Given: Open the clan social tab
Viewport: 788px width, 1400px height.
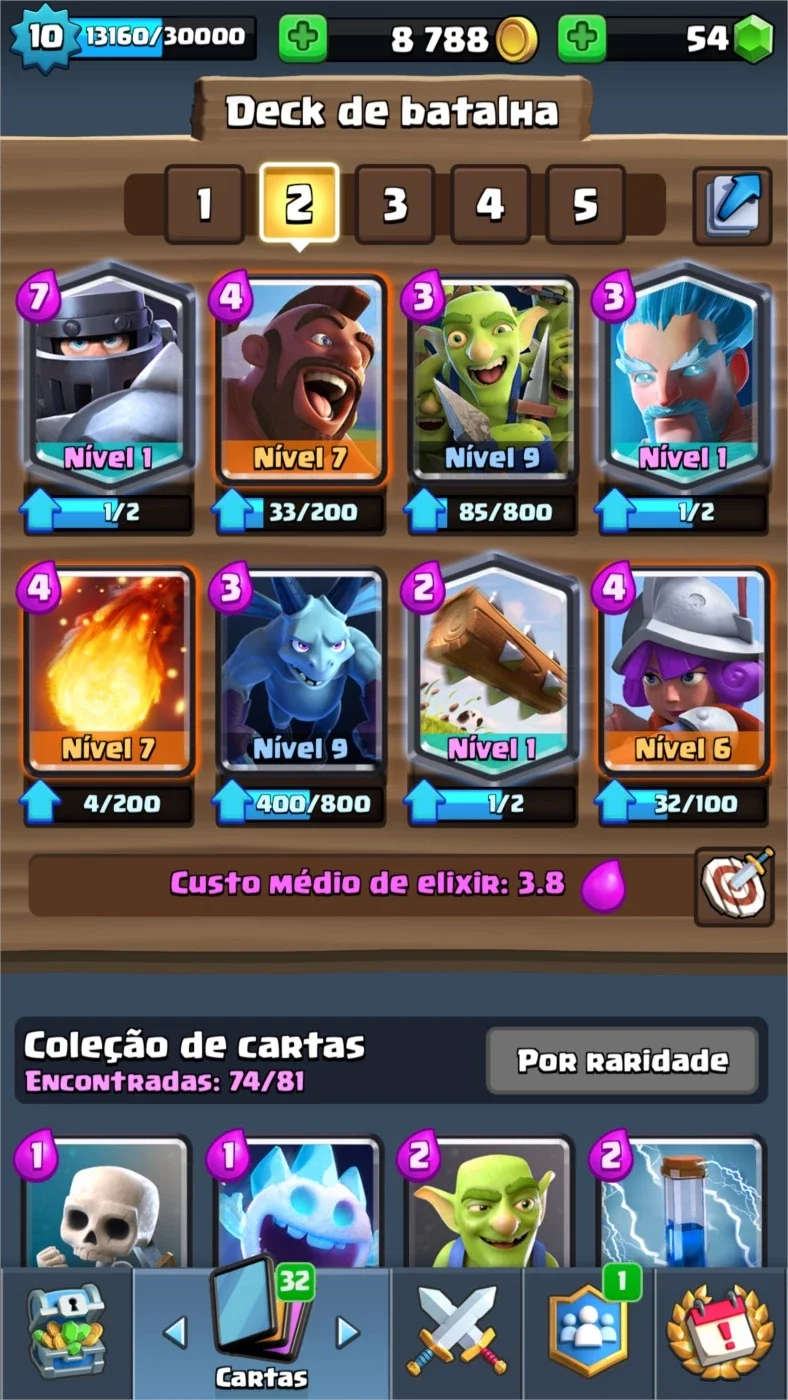Looking at the screenshot, I should click(x=588, y=1331).
